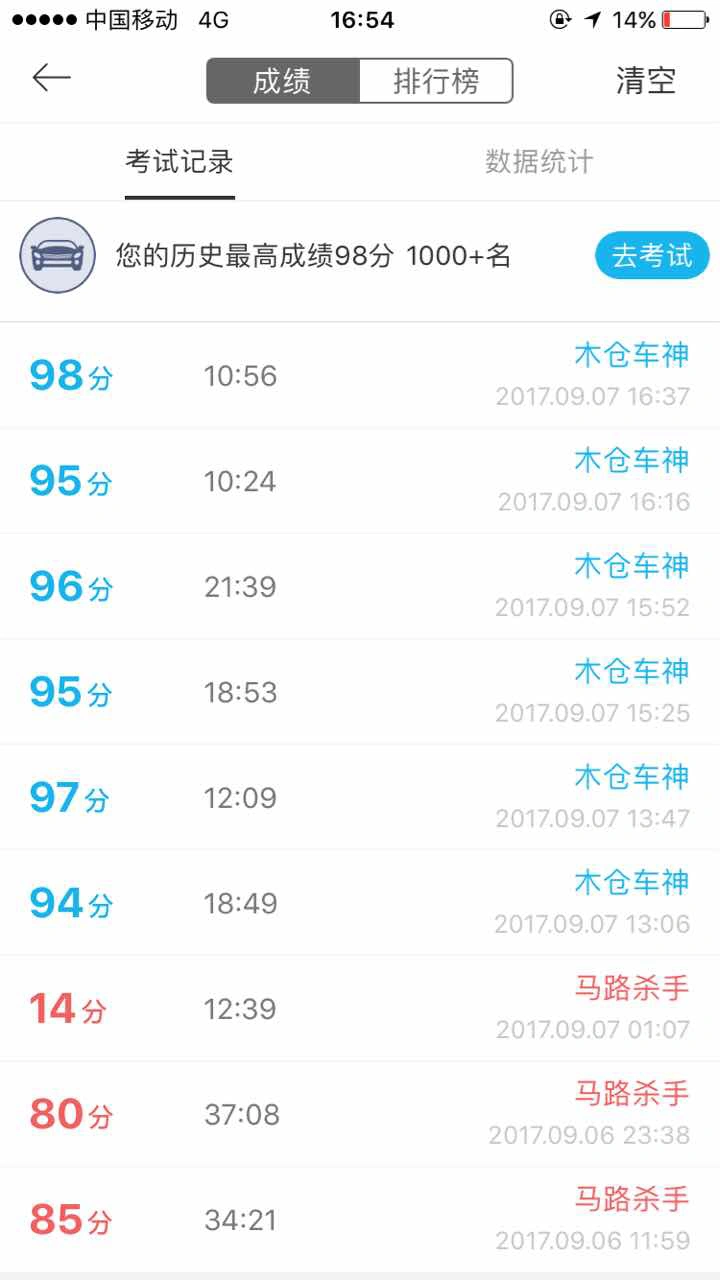Select the 考试记录 tab
720x1280 pixels.
coord(180,162)
